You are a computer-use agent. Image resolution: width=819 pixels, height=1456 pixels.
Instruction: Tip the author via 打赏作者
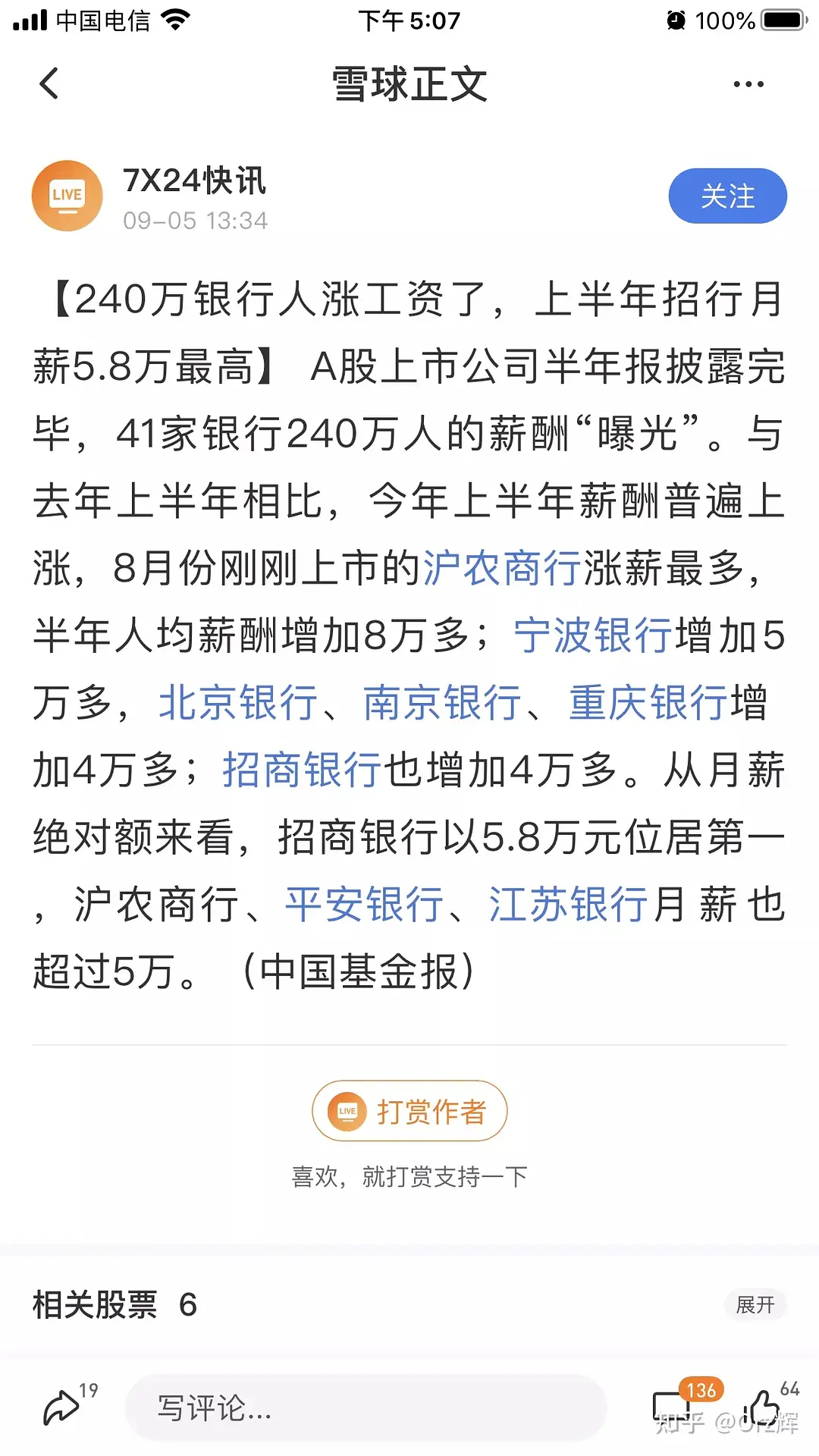pos(409,1111)
